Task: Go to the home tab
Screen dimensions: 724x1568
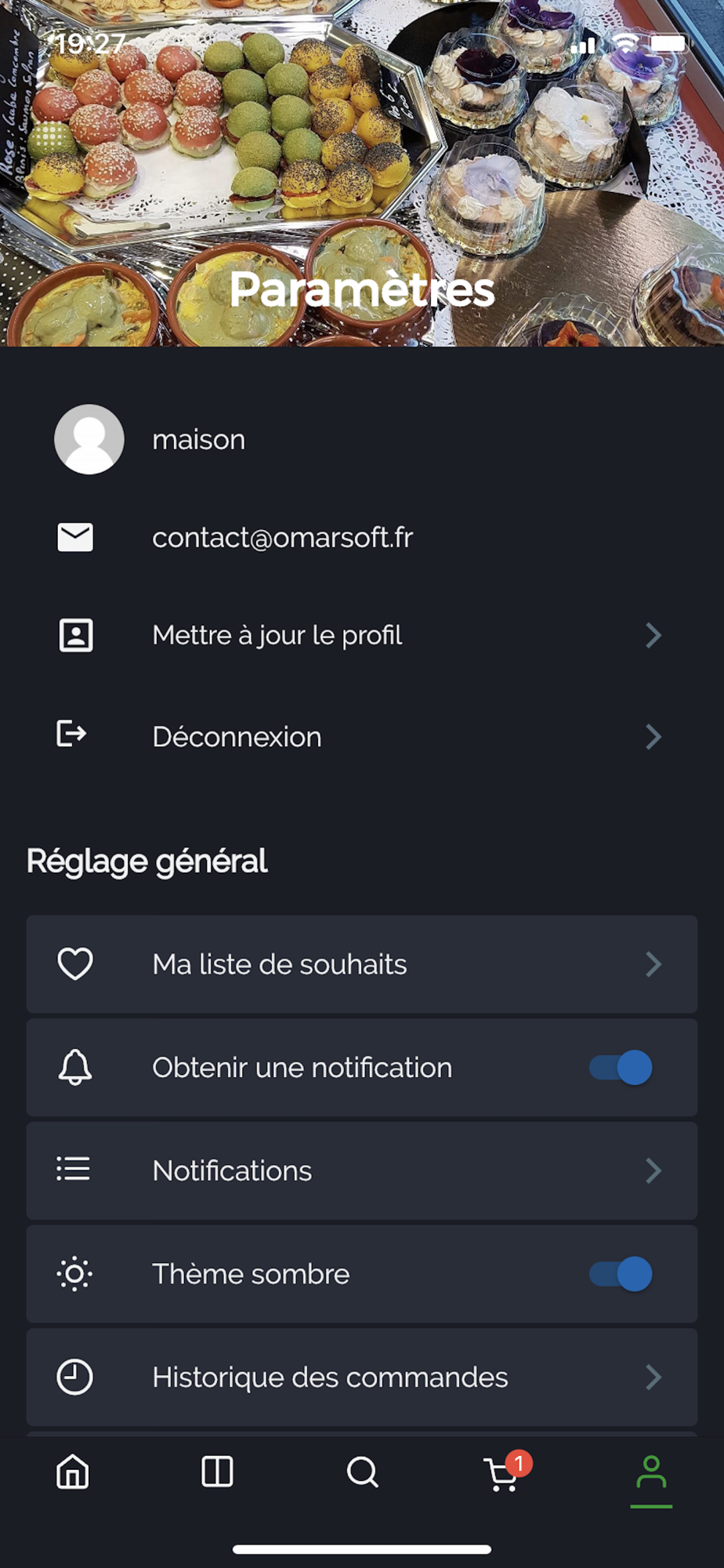Action: [73, 1472]
